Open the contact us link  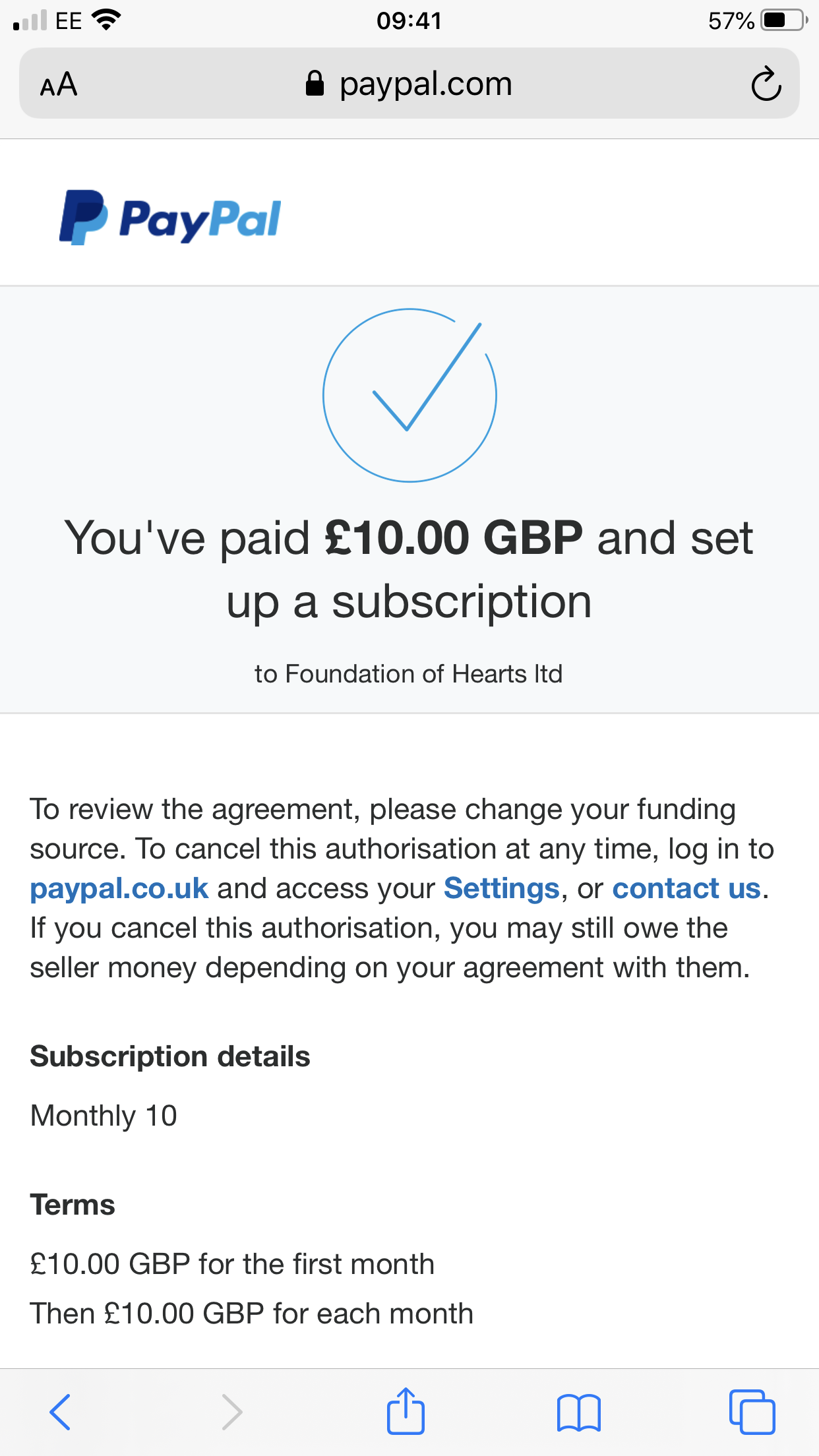[686, 888]
